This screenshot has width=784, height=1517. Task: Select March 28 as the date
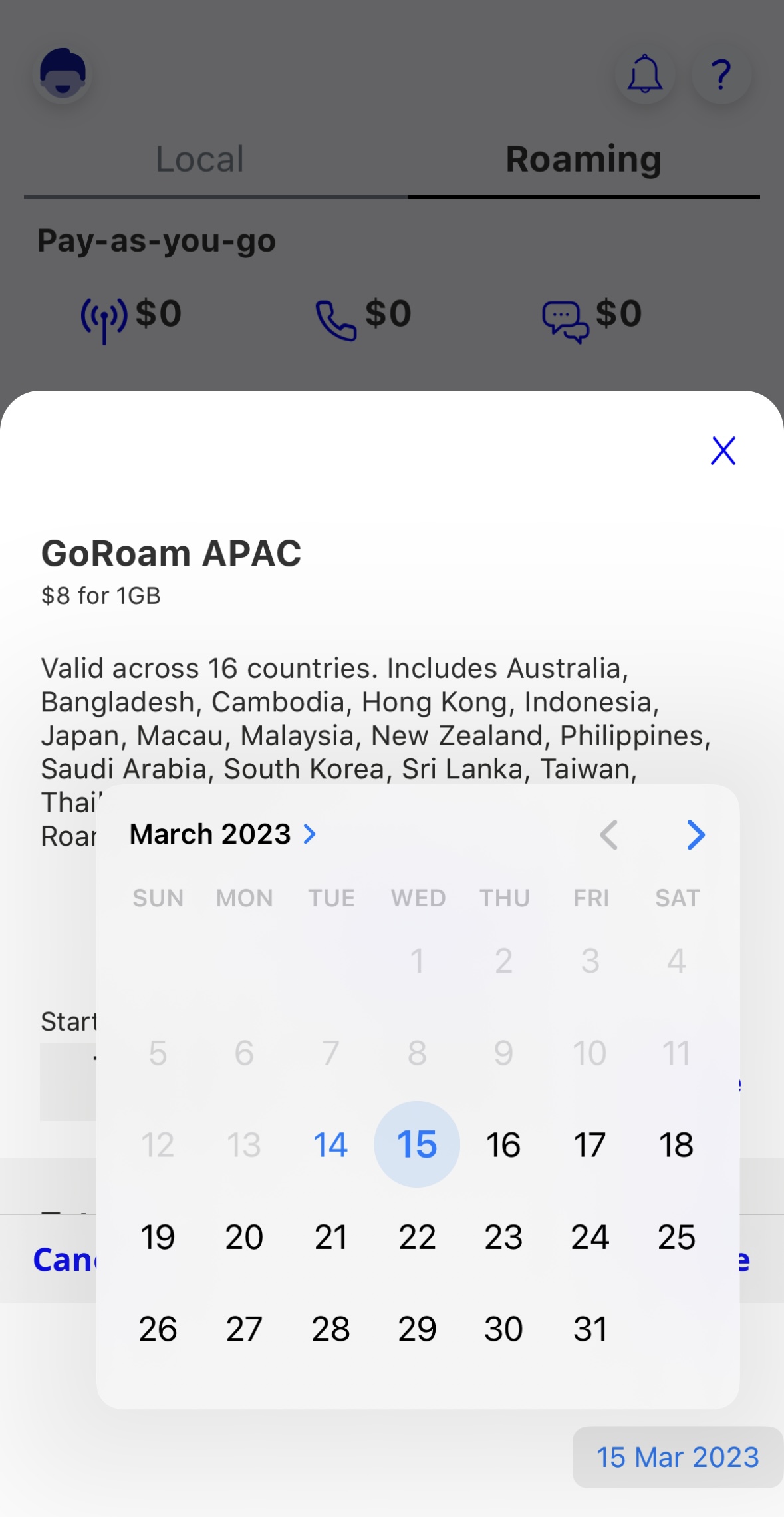[x=330, y=1329]
